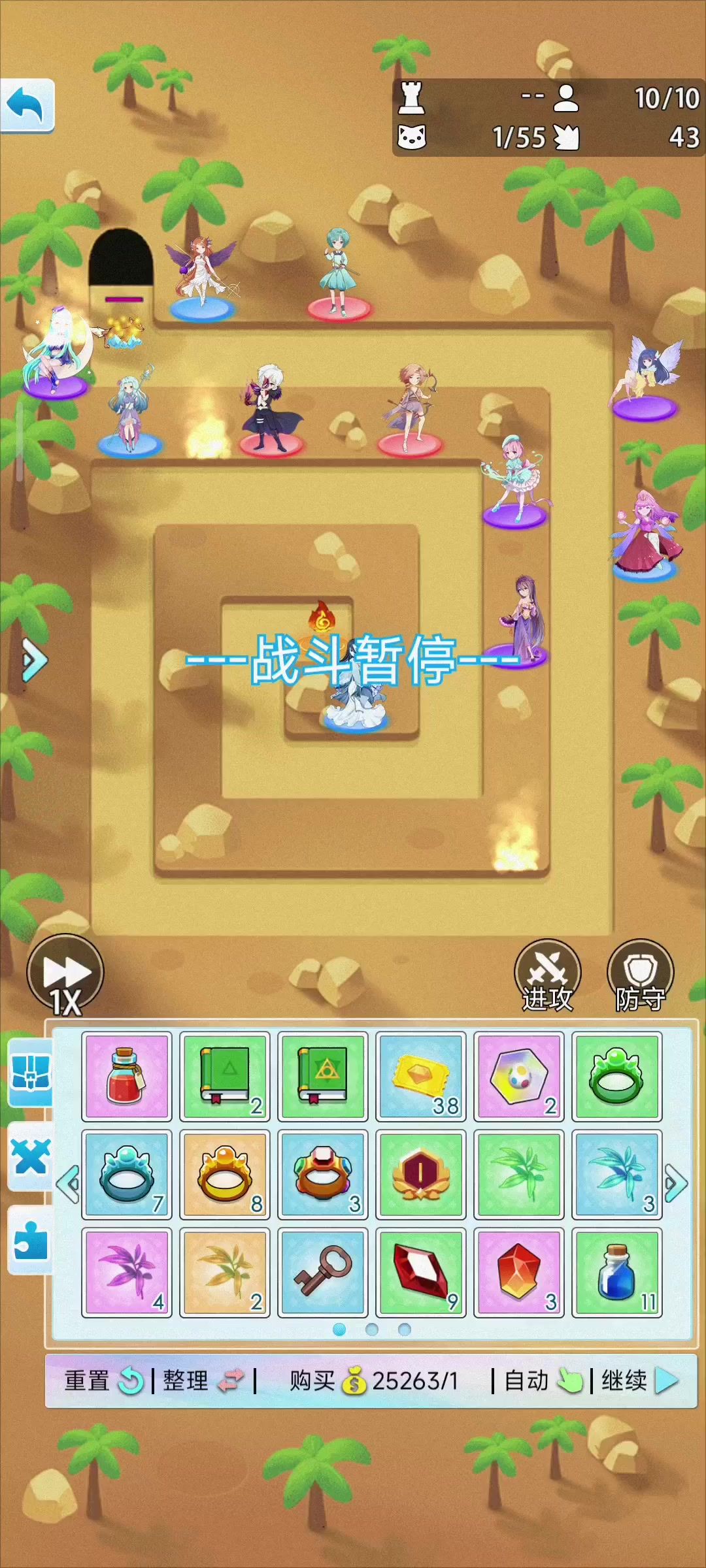
Task: Open the puzzle piece tab
Action: click(x=31, y=1241)
